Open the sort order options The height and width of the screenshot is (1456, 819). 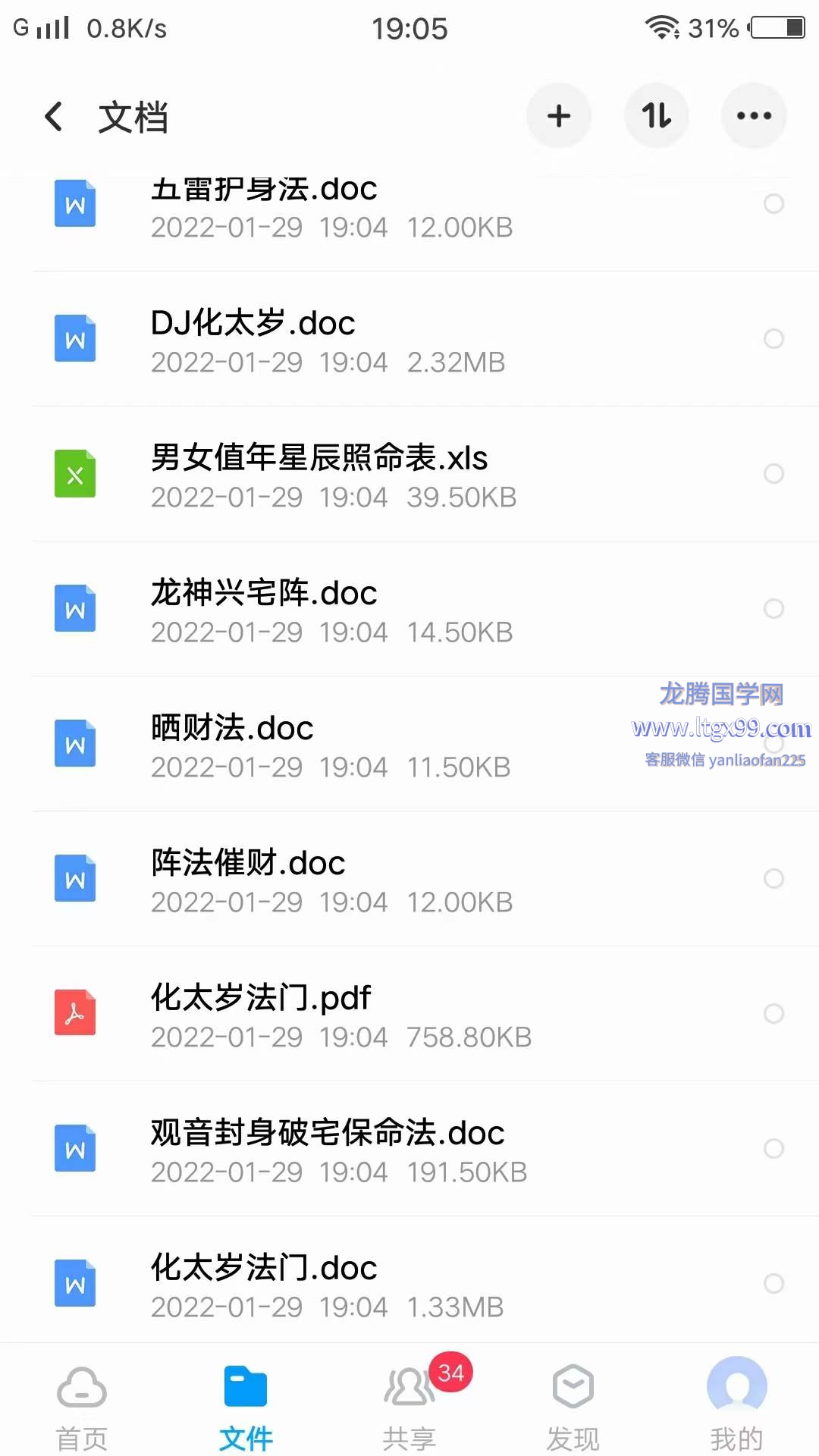(x=657, y=116)
